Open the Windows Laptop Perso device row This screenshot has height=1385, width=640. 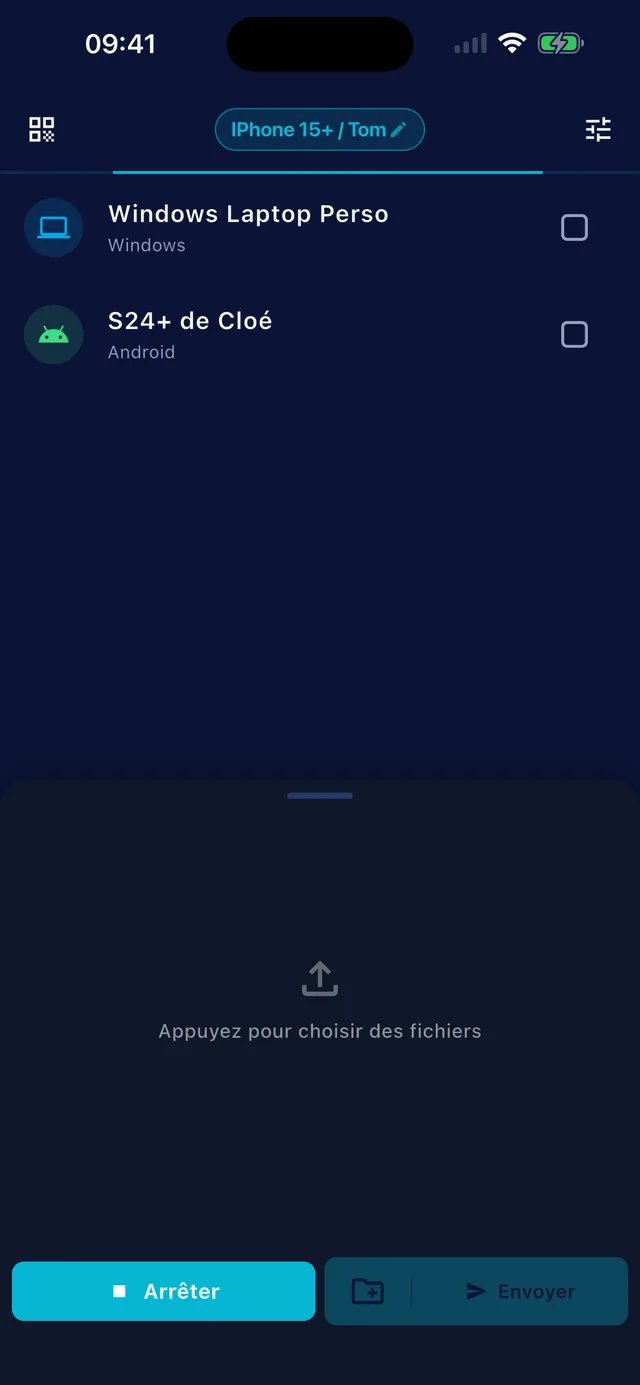(x=320, y=228)
